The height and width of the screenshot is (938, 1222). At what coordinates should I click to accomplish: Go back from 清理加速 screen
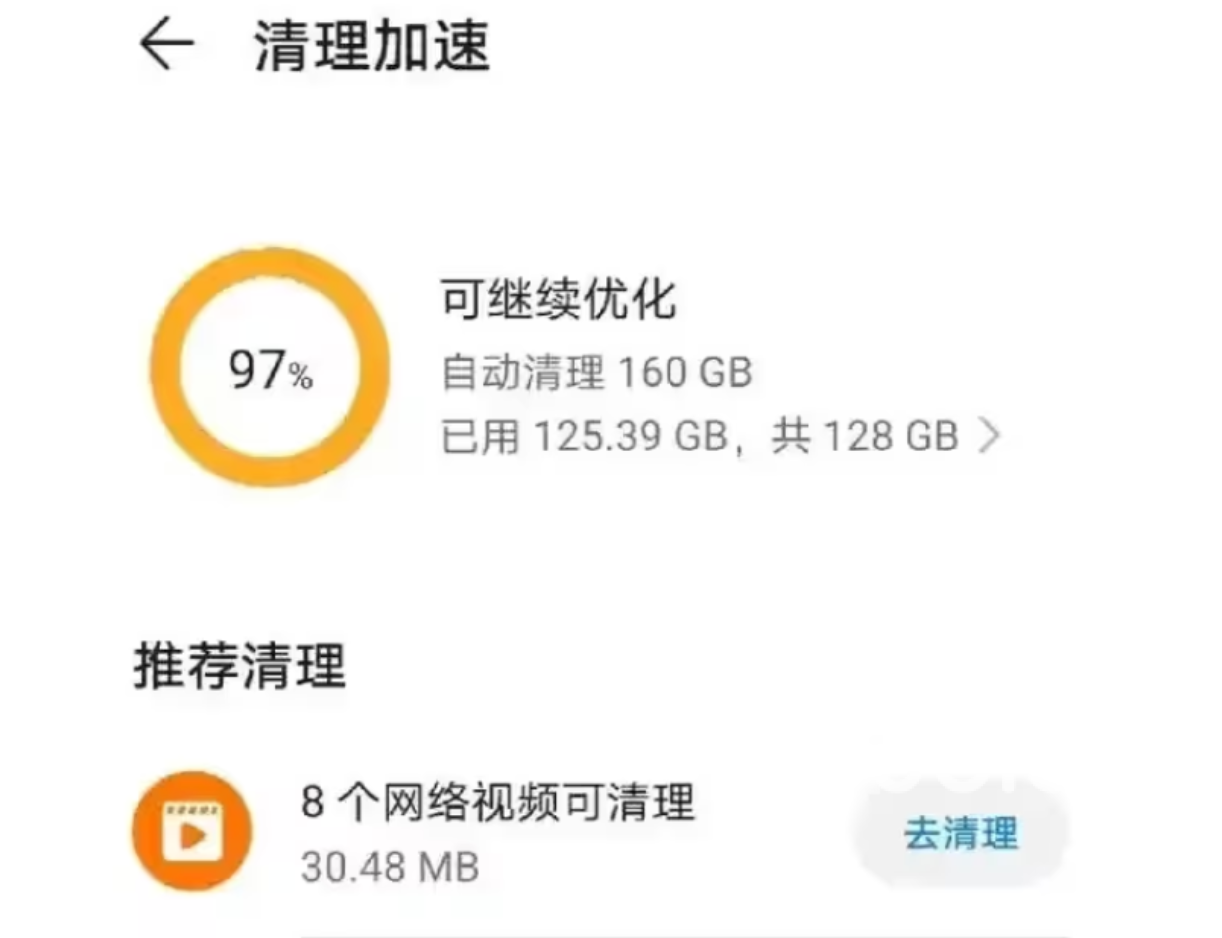(x=165, y=46)
